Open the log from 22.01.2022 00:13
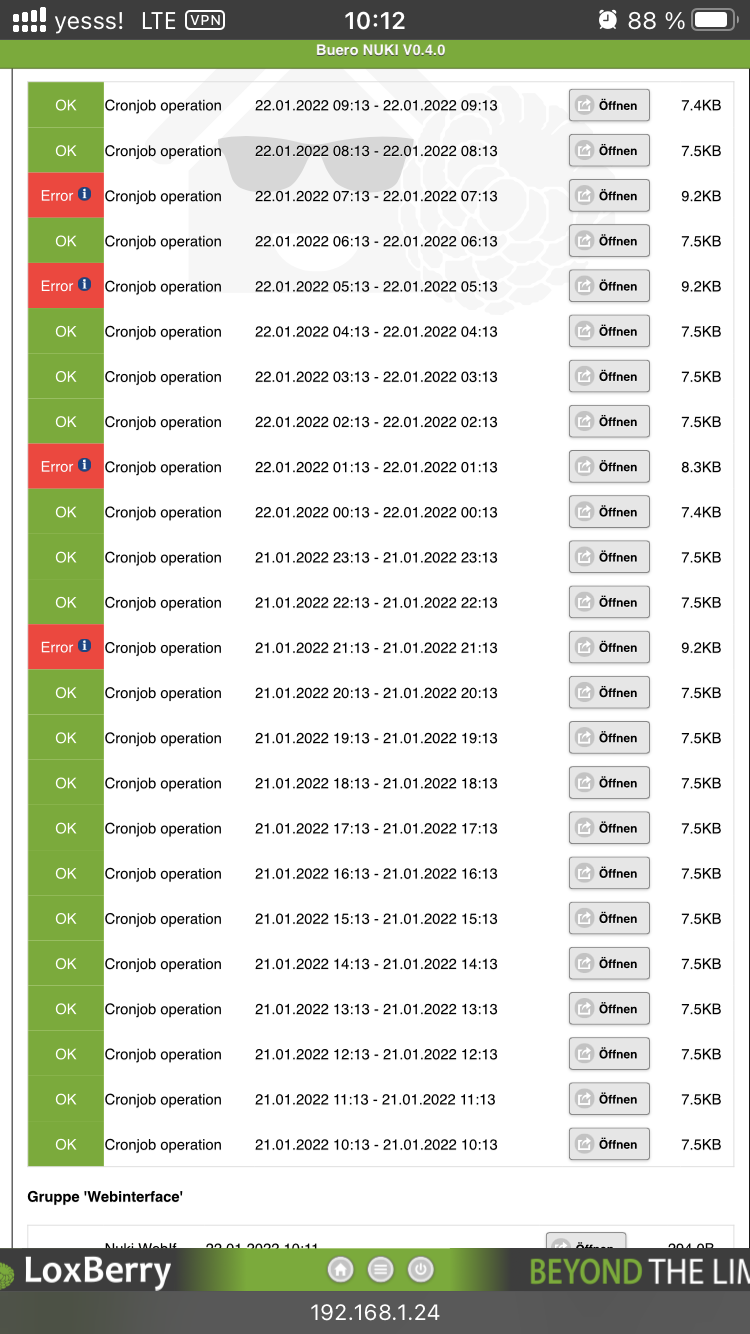The image size is (750, 1334). click(x=609, y=512)
